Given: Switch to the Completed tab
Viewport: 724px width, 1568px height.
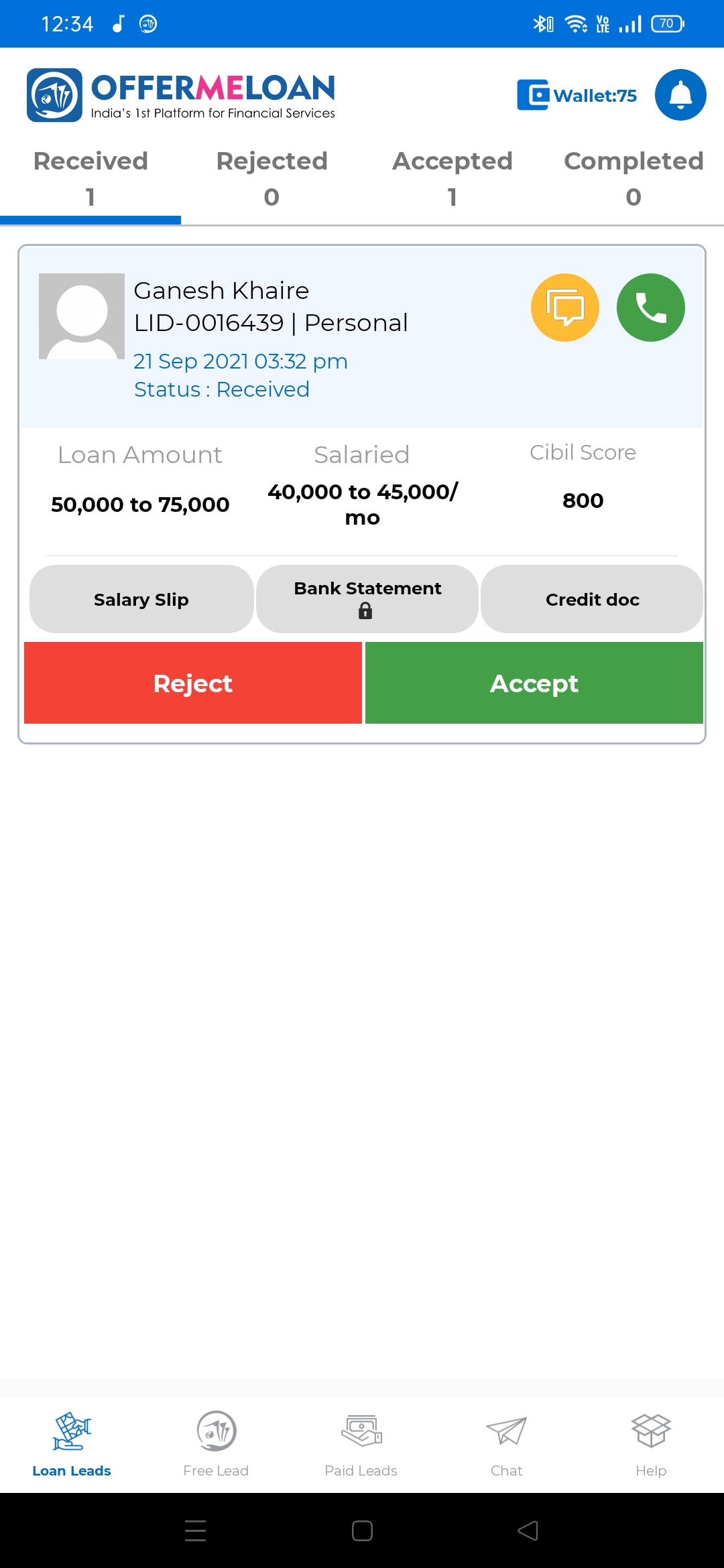Looking at the screenshot, I should click(x=633, y=179).
